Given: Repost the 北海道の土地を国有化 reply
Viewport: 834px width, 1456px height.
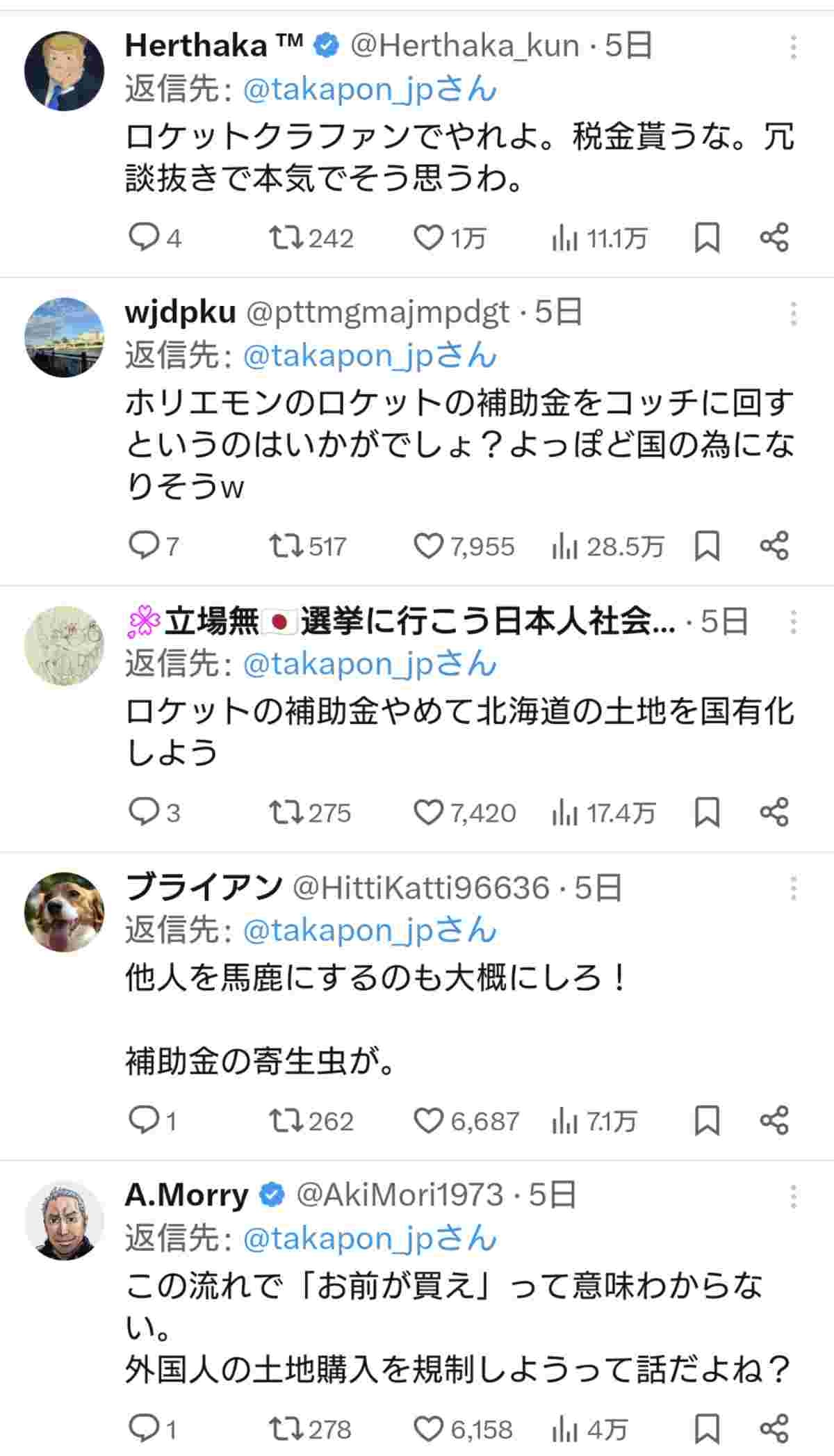Looking at the screenshot, I should [x=286, y=813].
